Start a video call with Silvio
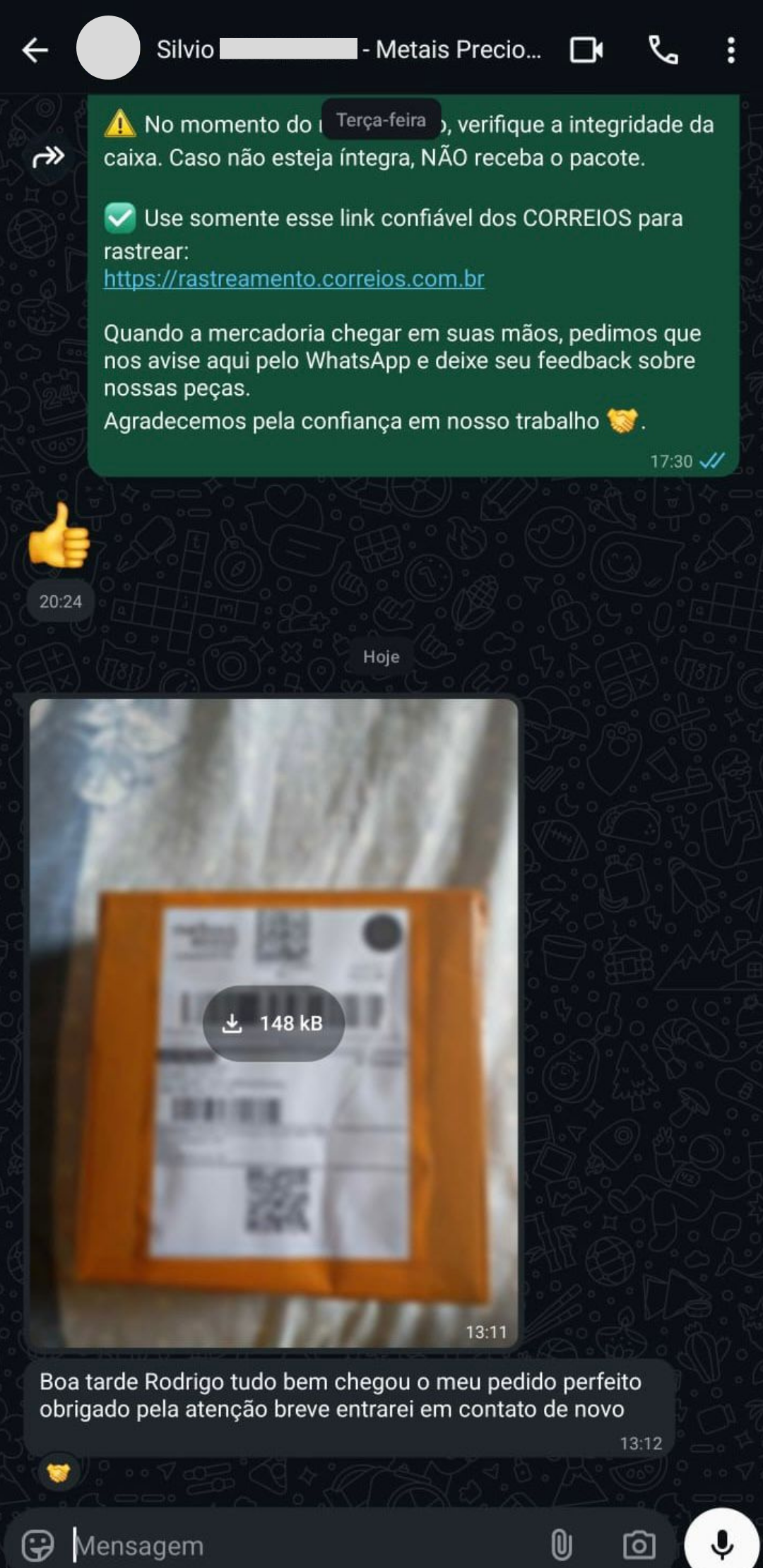Screen dimensions: 763x1568 586,50
